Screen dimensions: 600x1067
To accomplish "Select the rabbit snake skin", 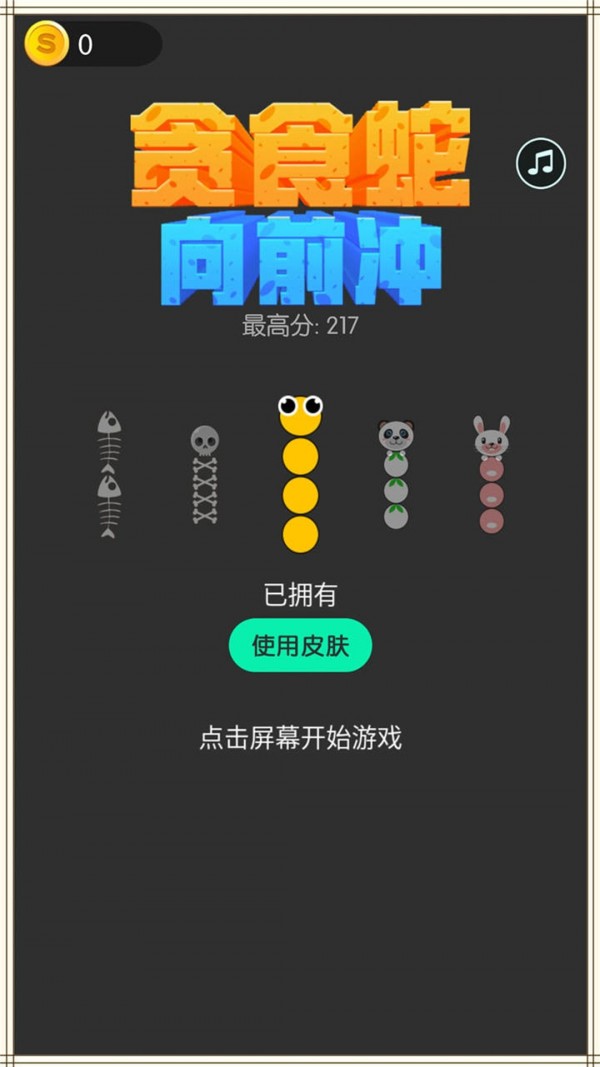I will 491,475.
